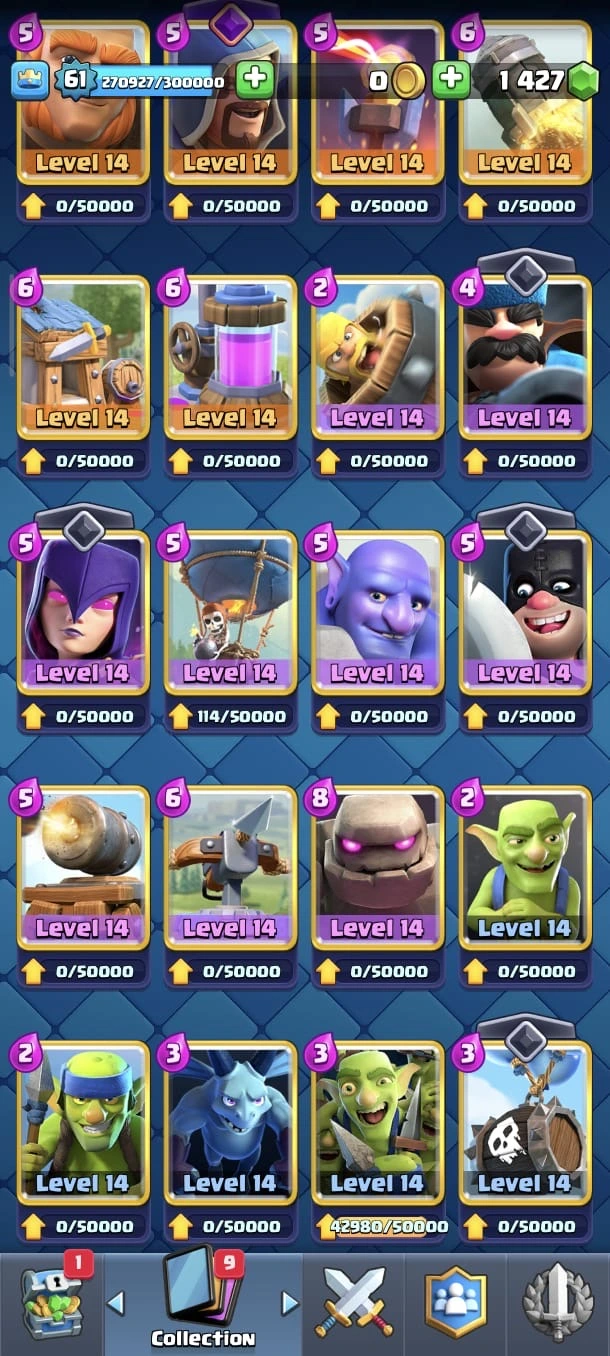Image resolution: width=610 pixels, height=1356 pixels.
Task: Open the Bowler card
Action: (x=377, y=612)
